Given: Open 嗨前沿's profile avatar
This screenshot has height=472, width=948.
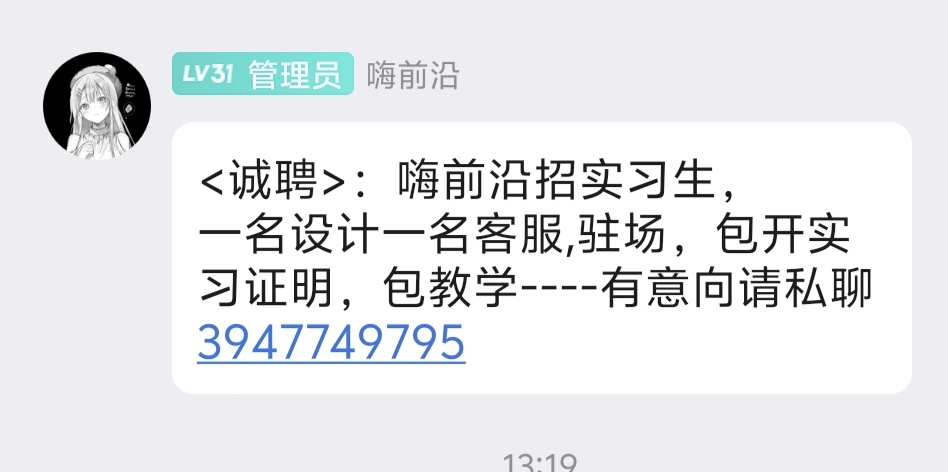Looking at the screenshot, I should [x=96, y=104].
